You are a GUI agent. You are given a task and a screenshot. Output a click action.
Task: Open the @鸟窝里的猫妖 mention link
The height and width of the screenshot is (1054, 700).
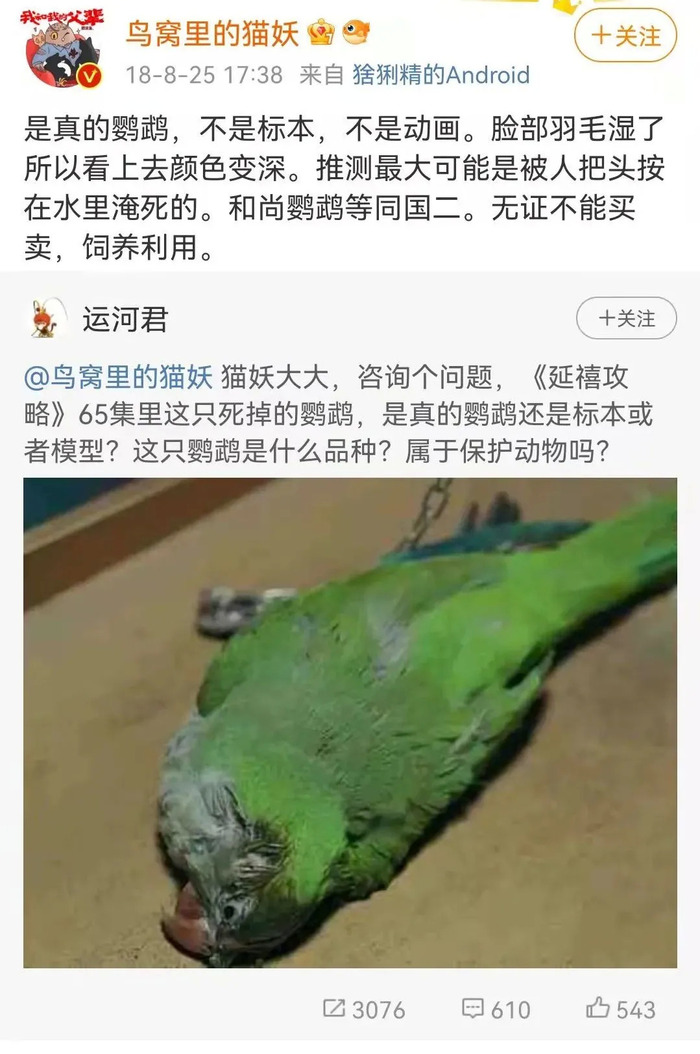118,377
